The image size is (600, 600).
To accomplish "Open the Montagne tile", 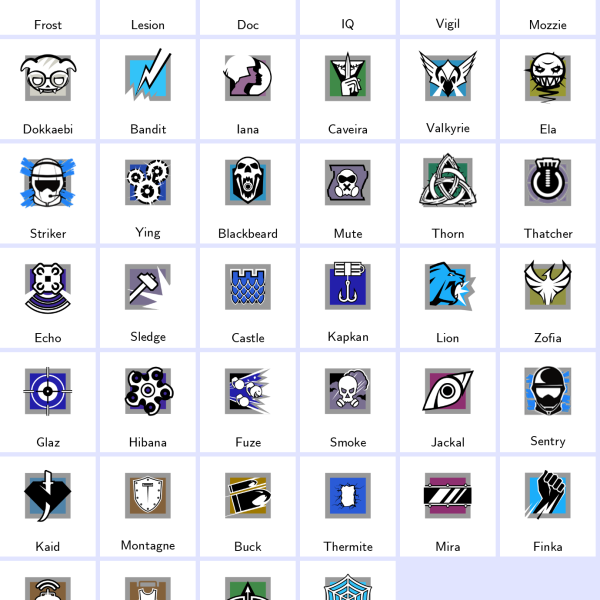I will coord(148,496).
